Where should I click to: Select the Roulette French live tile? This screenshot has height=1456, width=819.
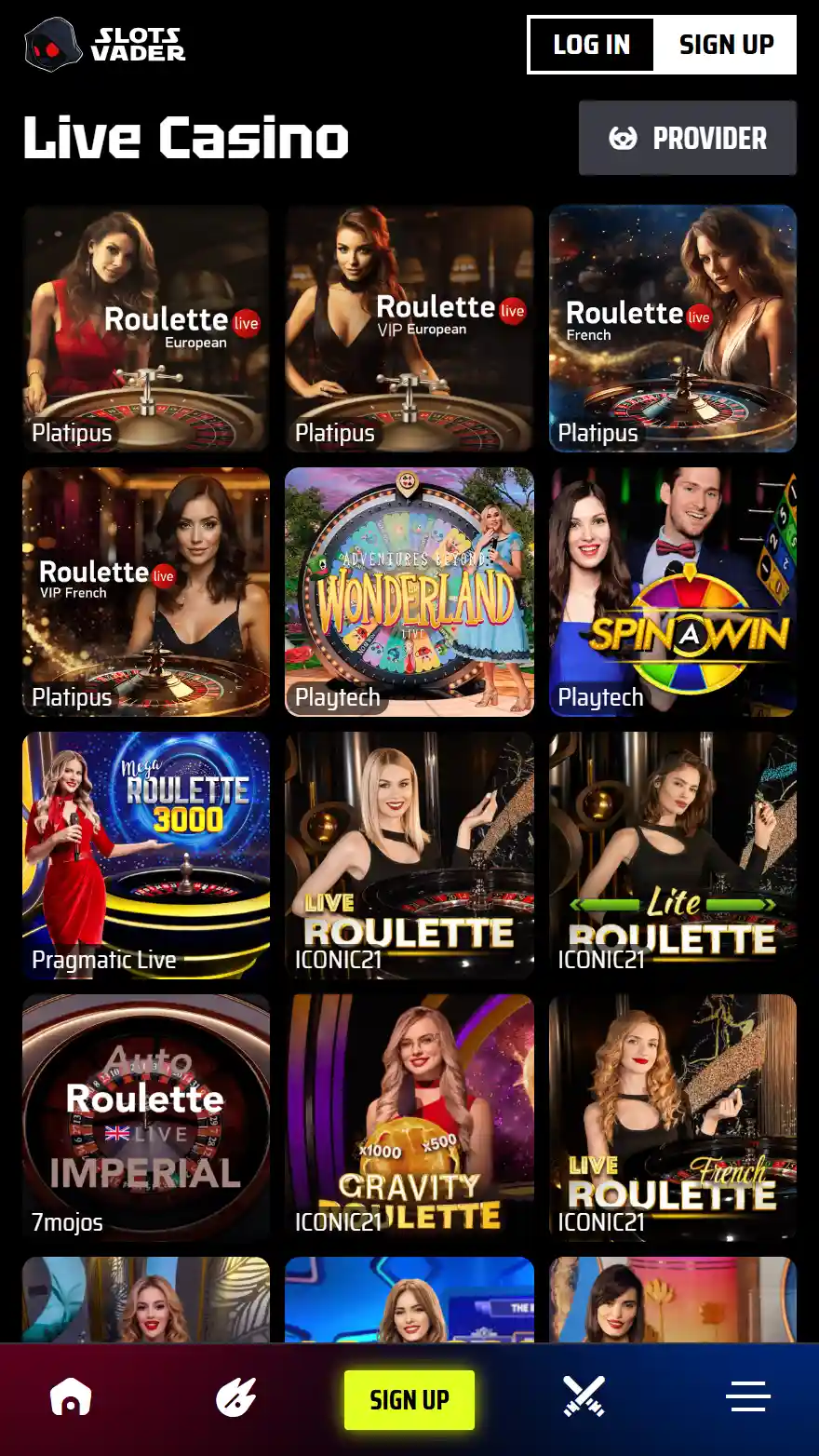click(672, 329)
